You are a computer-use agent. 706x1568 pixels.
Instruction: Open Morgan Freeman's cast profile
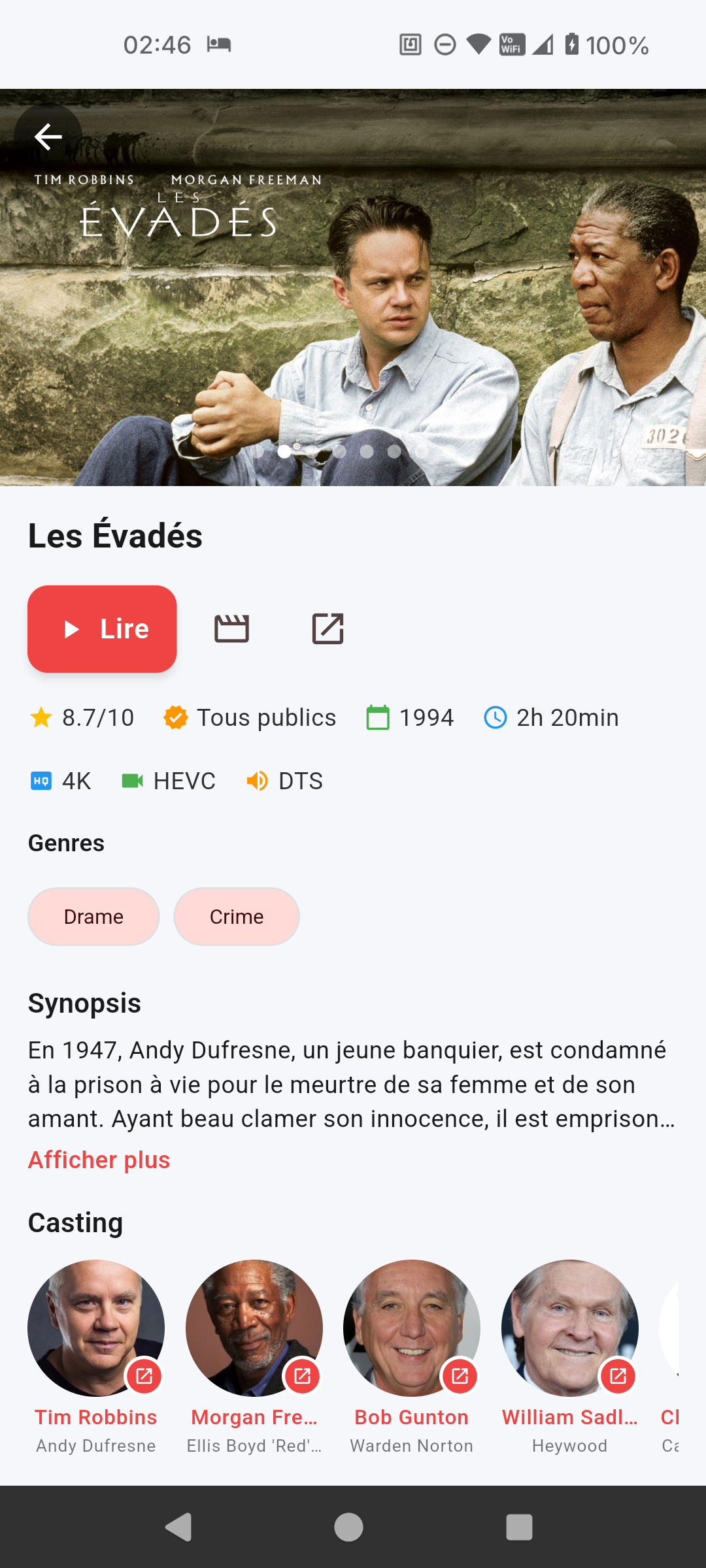click(254, 1330)
